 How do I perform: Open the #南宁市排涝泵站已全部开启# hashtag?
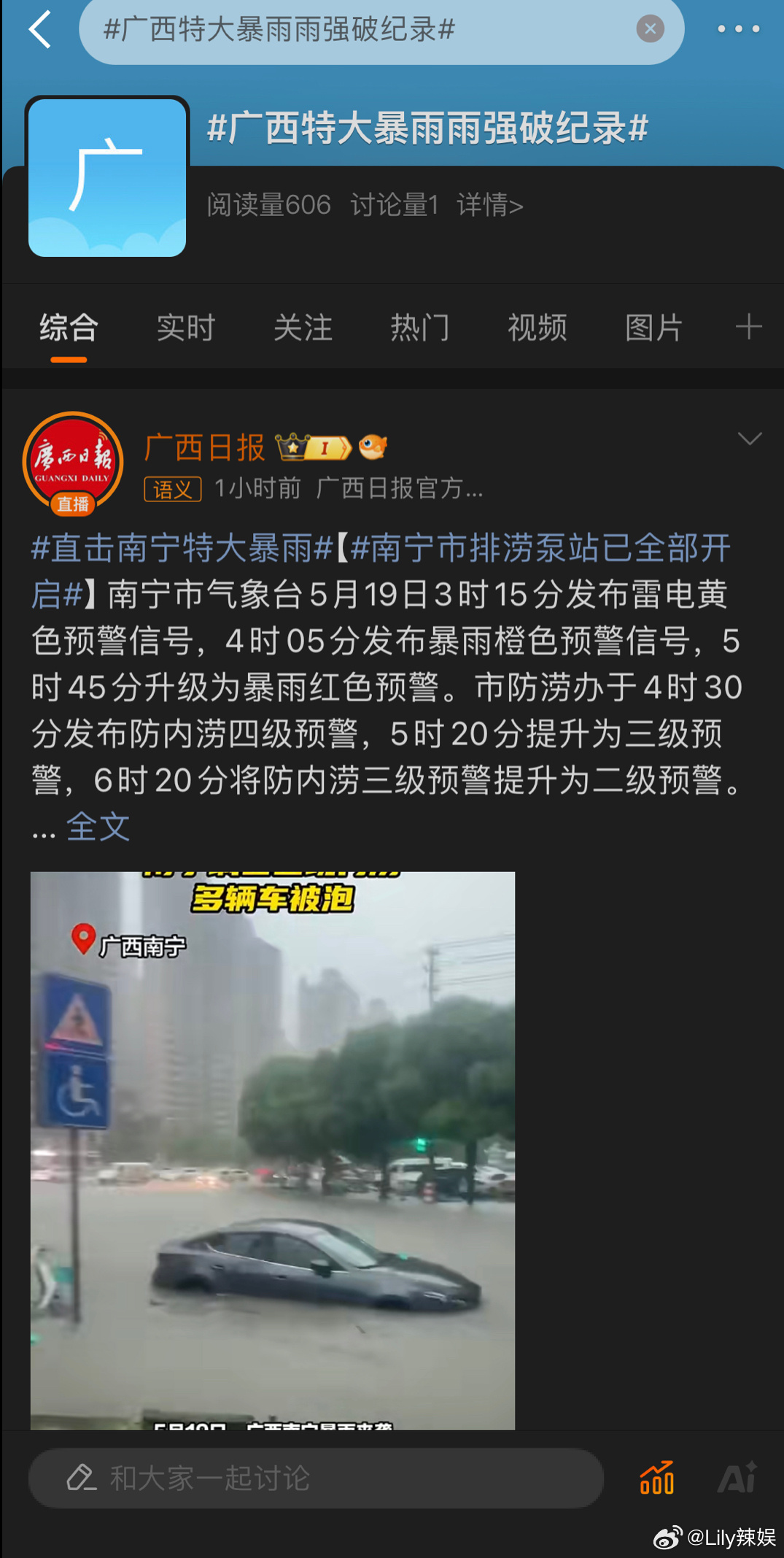tap(381, 571)
